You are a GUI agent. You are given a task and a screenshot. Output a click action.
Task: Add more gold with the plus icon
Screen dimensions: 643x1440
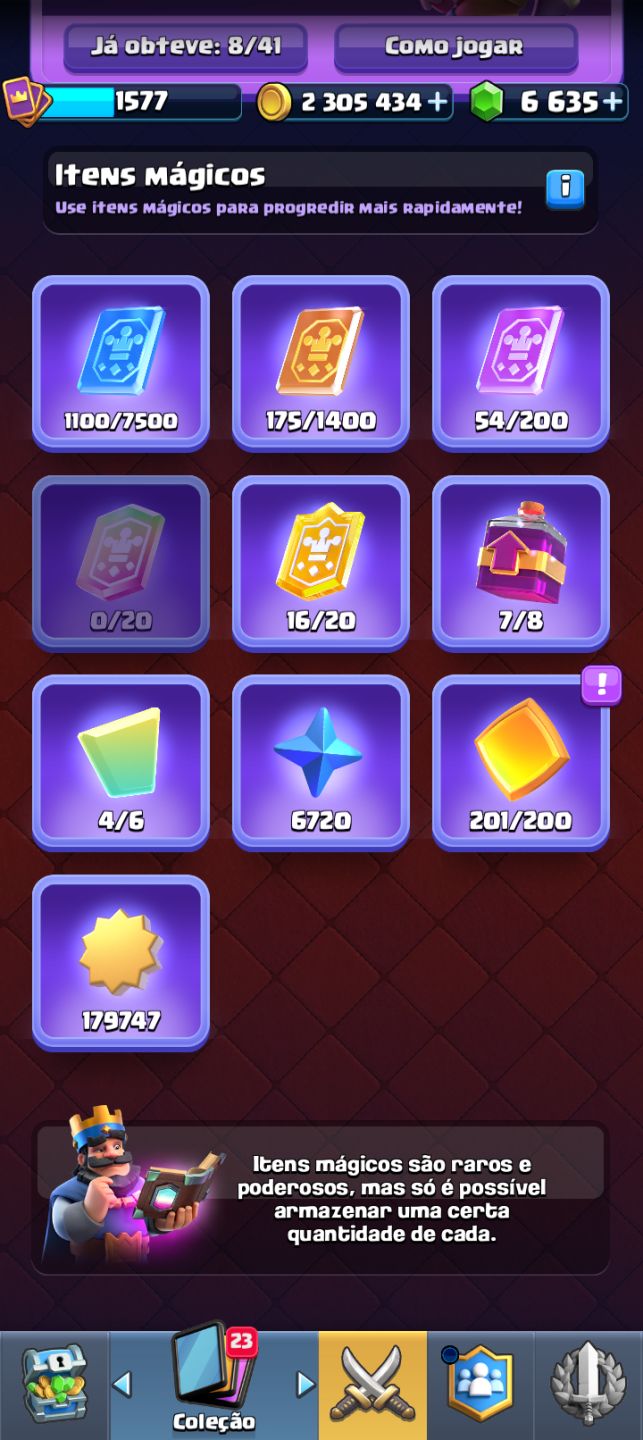point(438,102)
